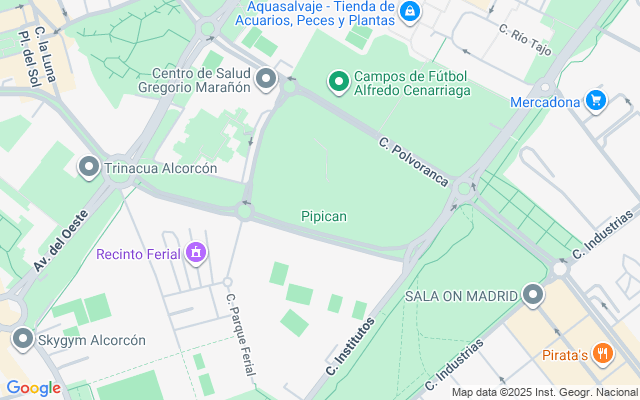Select the Centro de Salud Gregorio Marañón pin
Viewport: 640px width, 400px height.
(266, 79)
